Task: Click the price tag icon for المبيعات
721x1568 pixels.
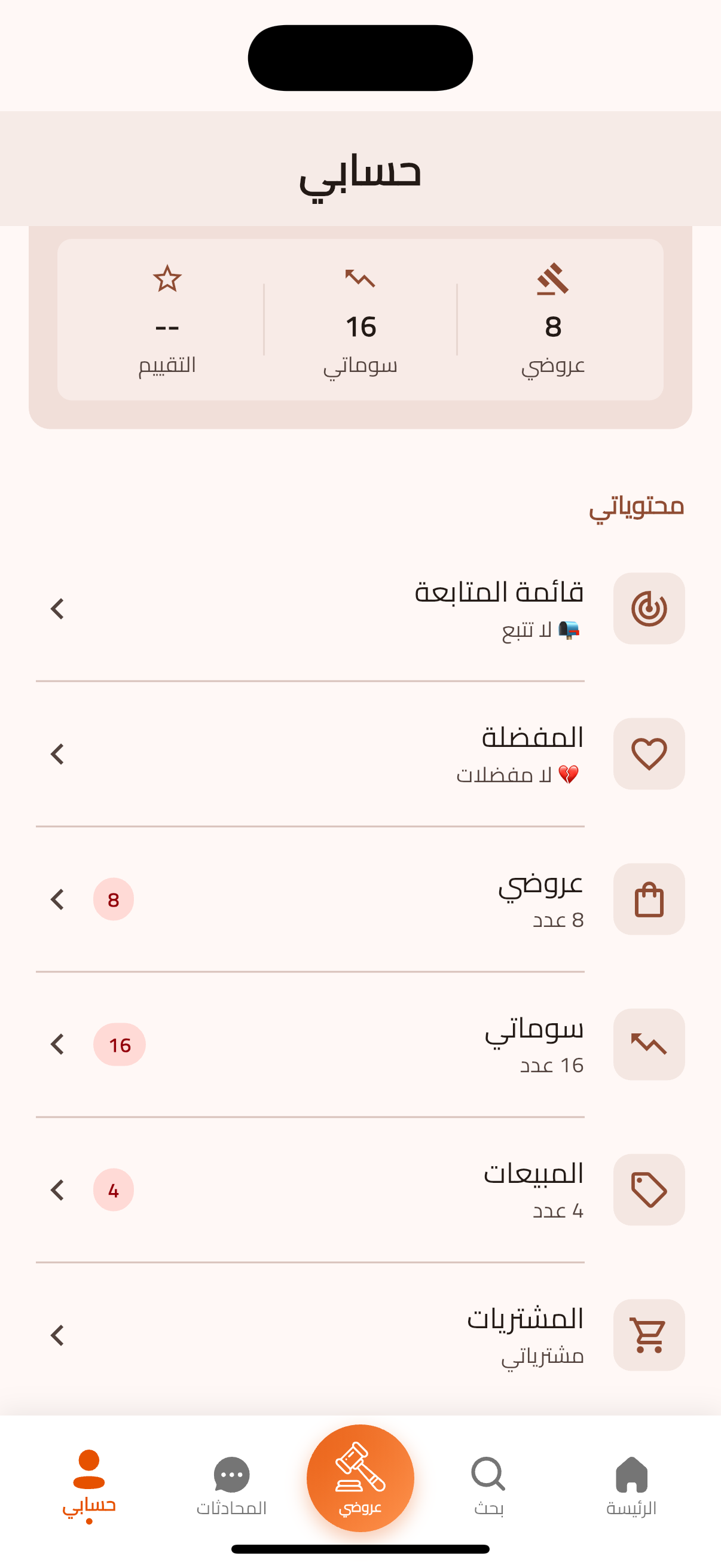Action: pyautogui.click(x=649, y=1190)
